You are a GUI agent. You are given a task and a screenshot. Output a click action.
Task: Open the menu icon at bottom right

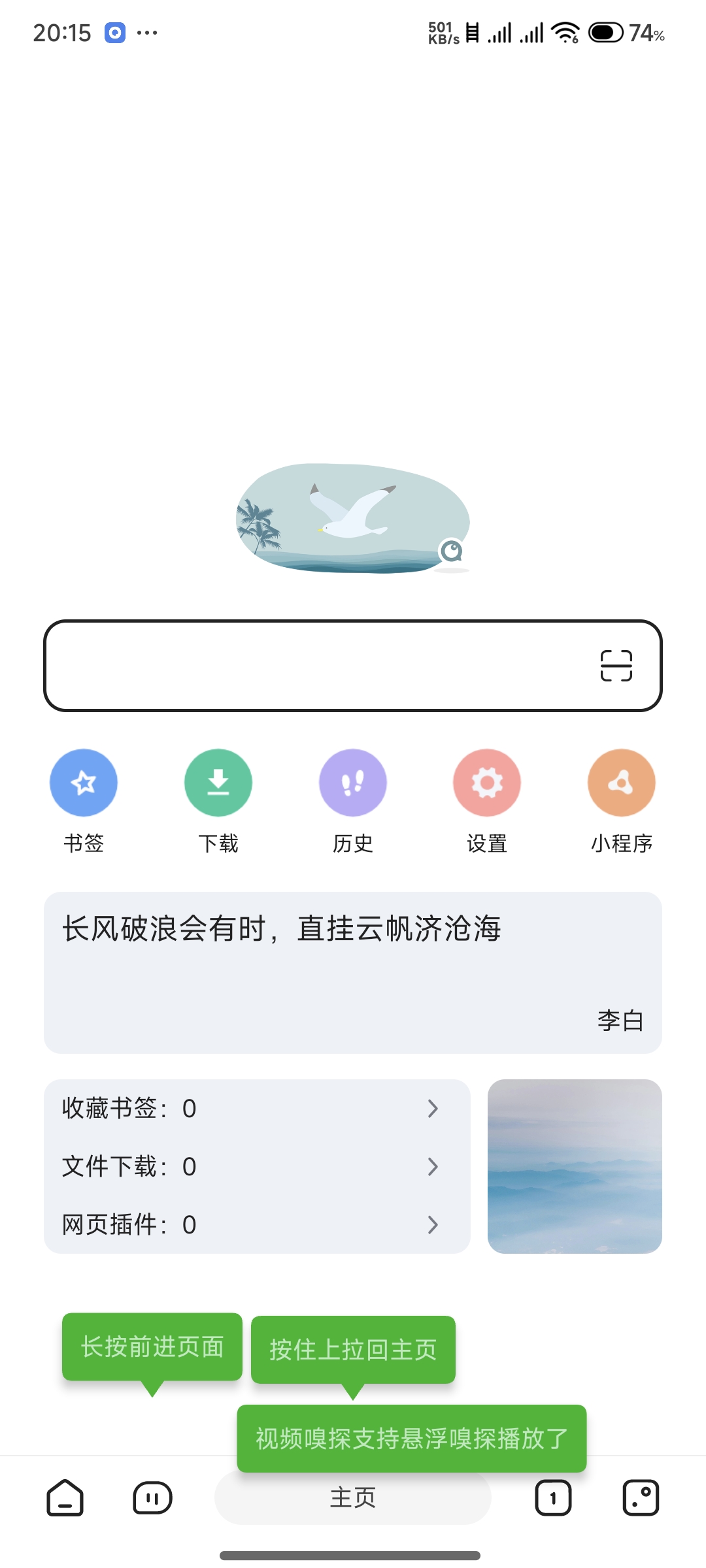click(x=641, y=1497)
